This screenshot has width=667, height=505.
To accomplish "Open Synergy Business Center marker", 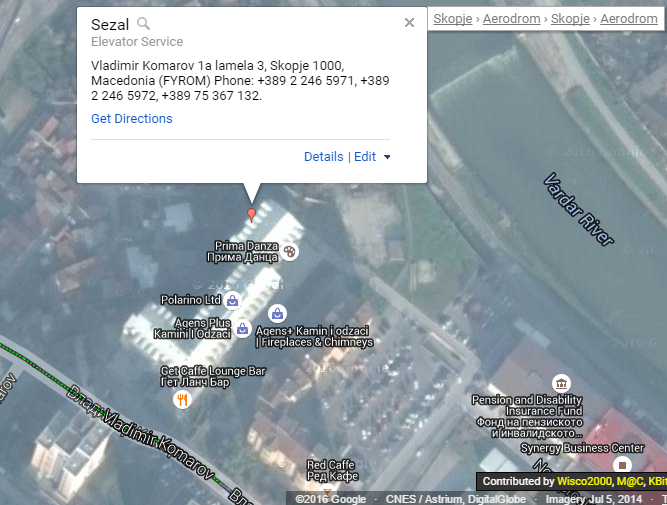I will coord(622,466).
